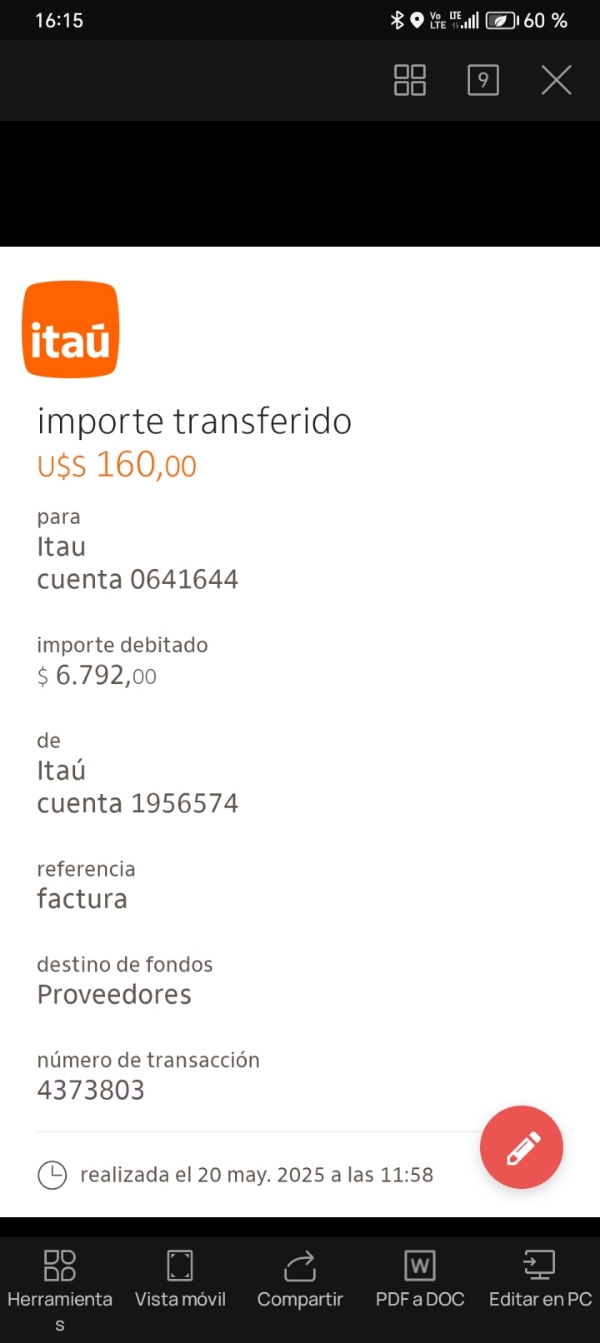The image size is (600, 1343).
Task: Open the grid view icon in the top bar
Action: tap(410, 80)
